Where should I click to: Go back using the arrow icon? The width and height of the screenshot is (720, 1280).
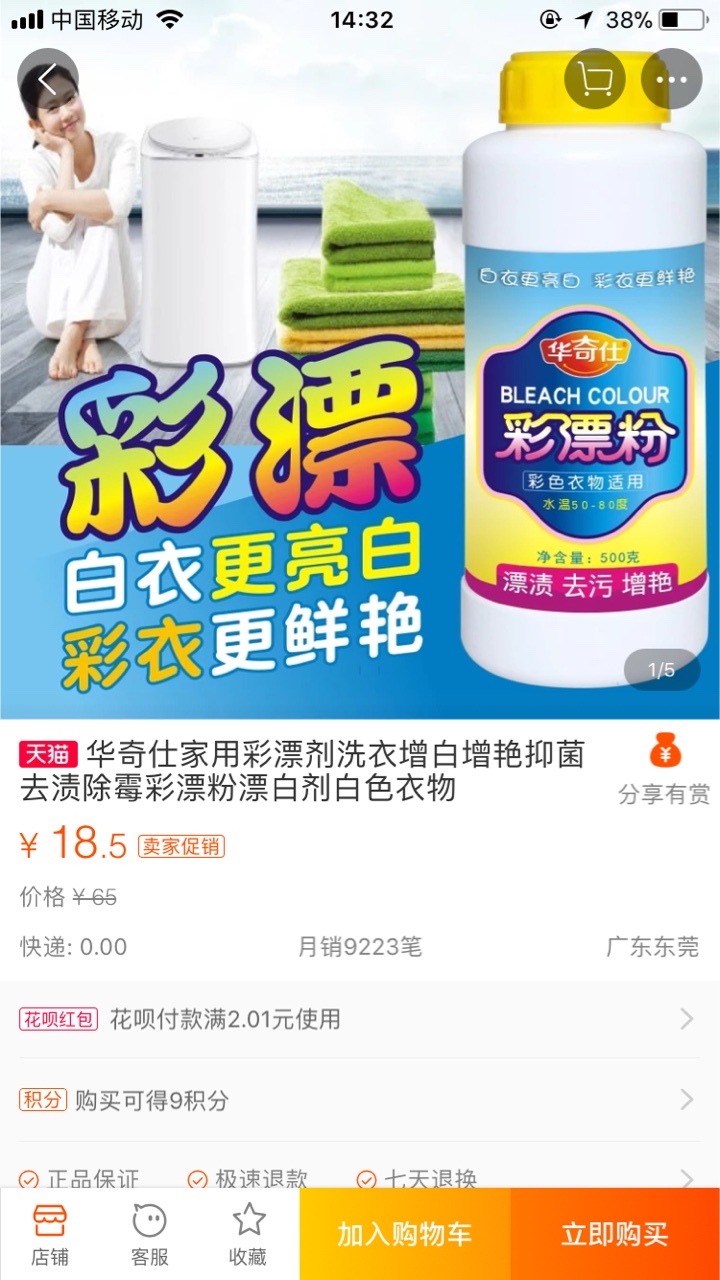coord(48,79)
